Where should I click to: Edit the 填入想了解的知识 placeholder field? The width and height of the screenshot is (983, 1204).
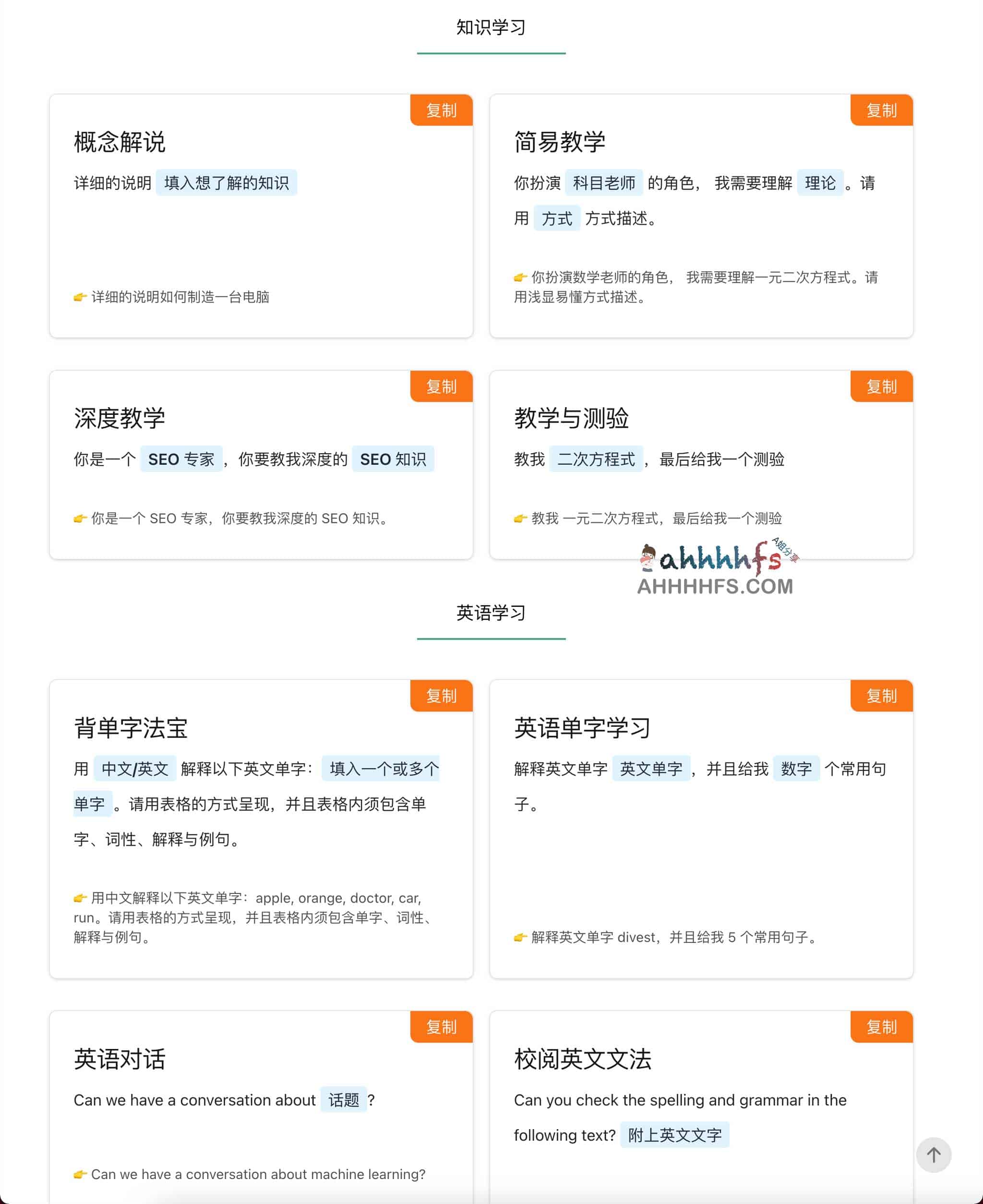(226, 183)
